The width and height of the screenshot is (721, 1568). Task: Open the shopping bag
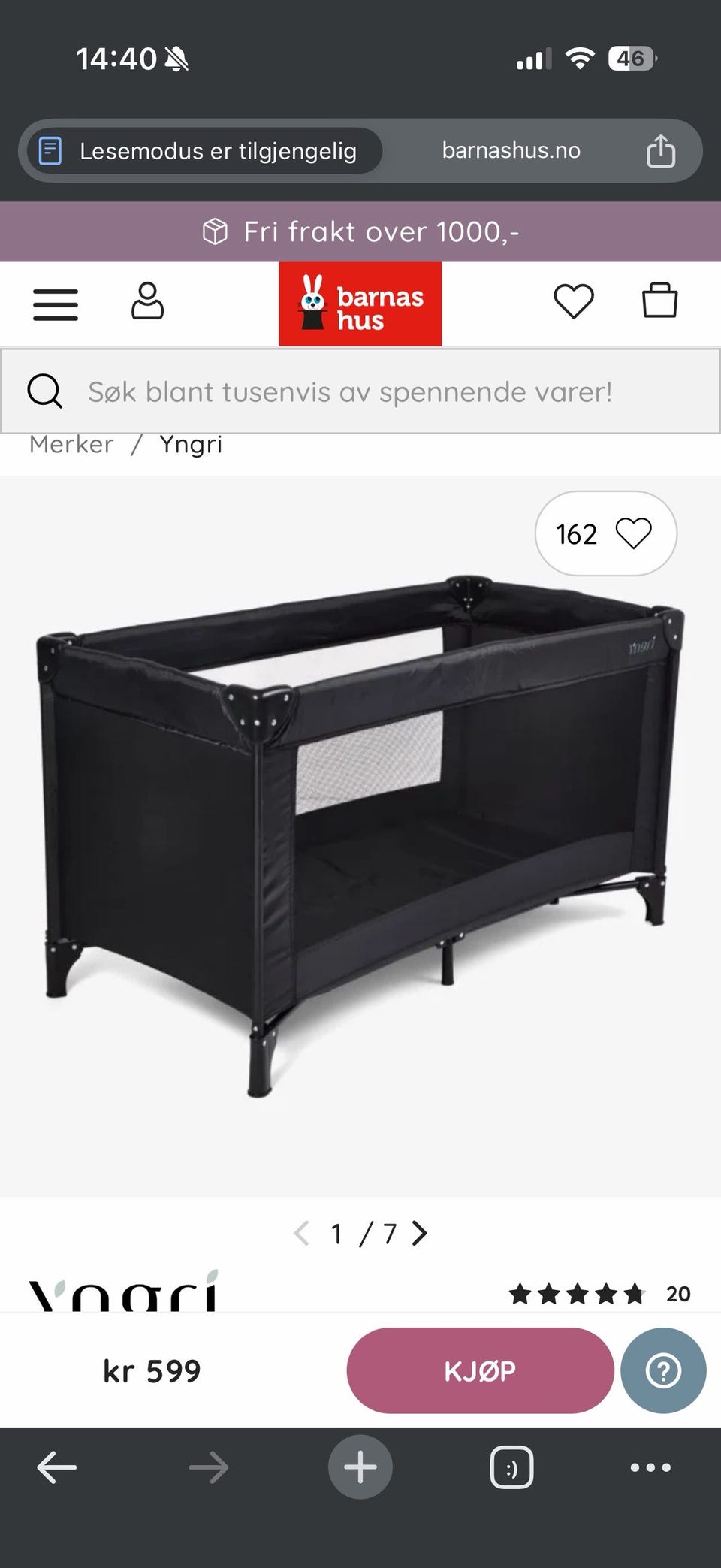point(660,300)
